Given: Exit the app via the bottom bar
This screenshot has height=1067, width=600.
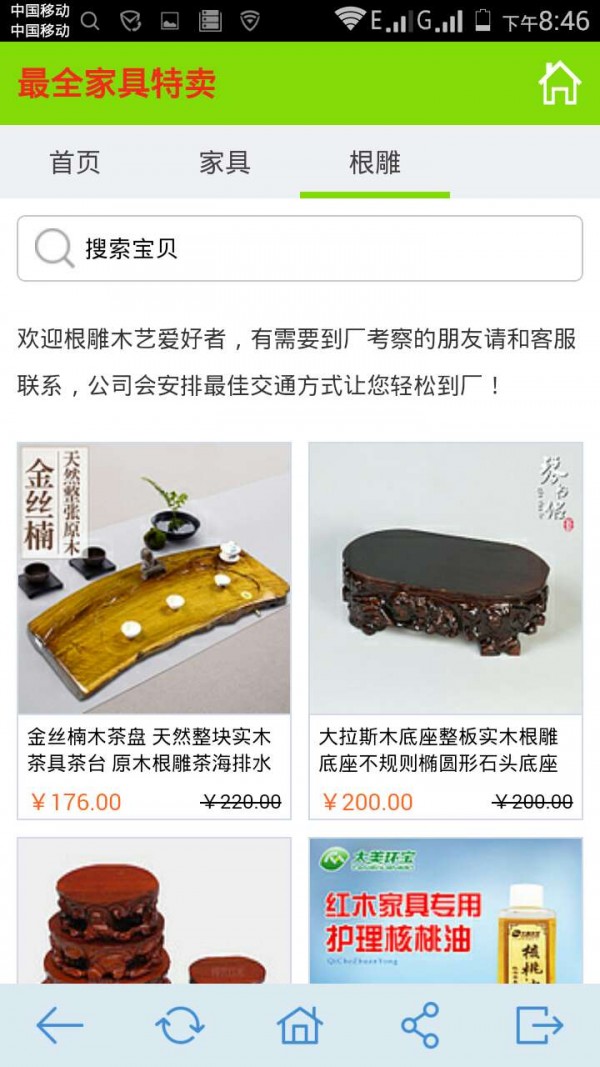Looking at the screenshot, I should [x=540, y=1025].
